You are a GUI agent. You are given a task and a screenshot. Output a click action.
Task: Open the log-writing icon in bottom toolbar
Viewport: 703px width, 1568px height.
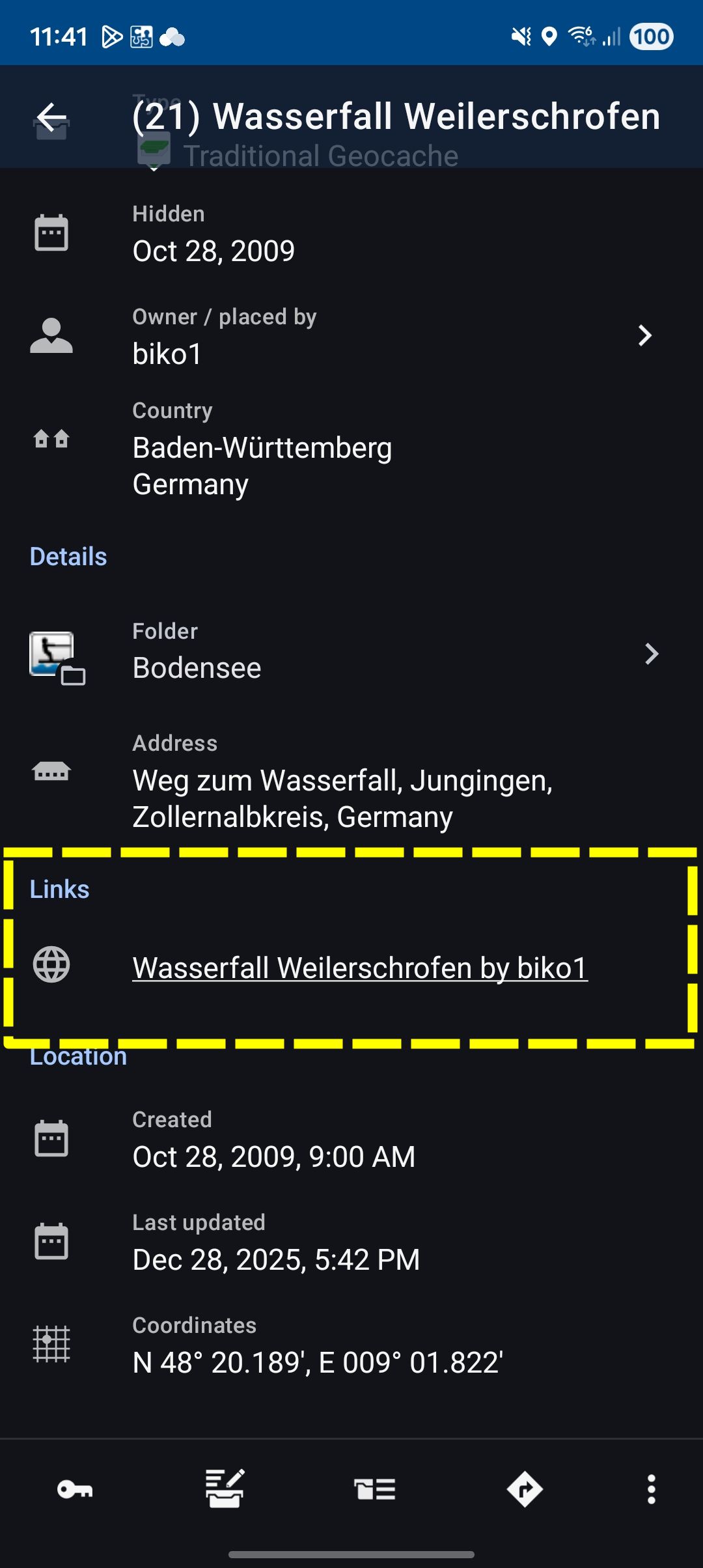(225, 1489)
